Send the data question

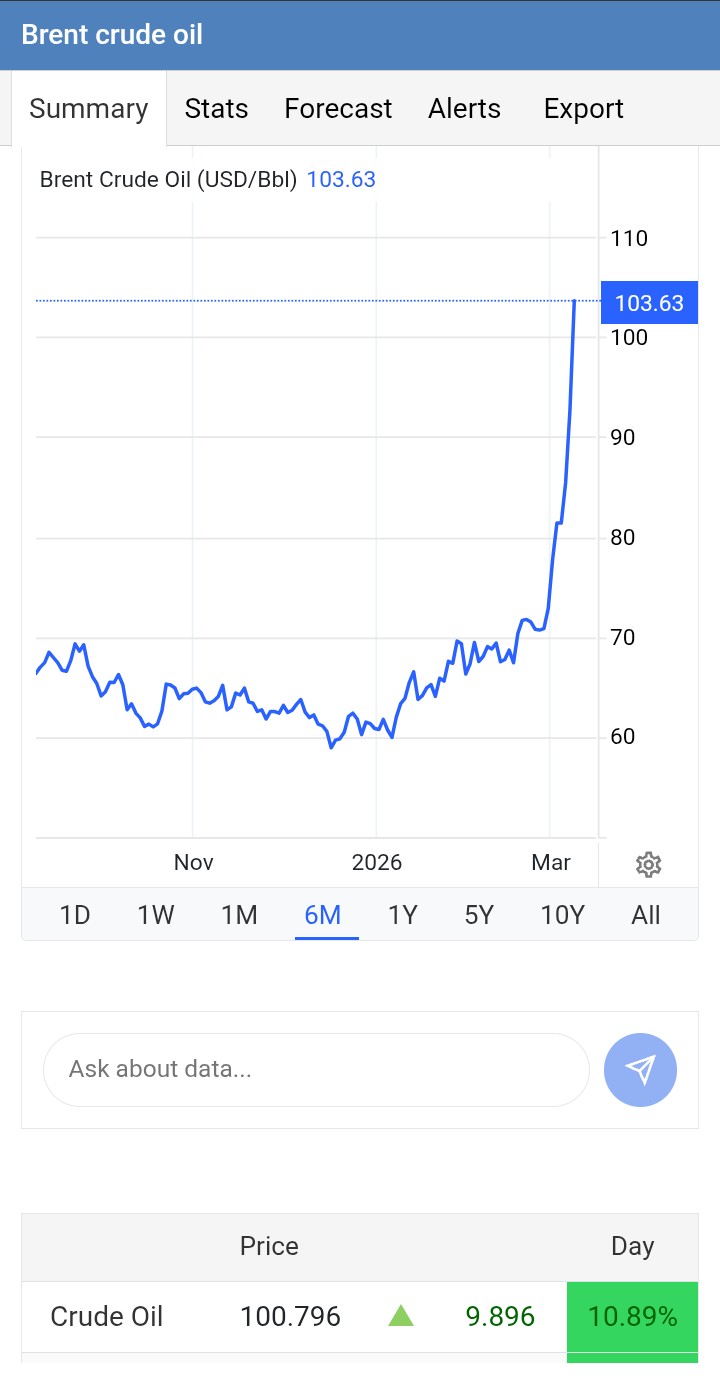coord(640,1069)
